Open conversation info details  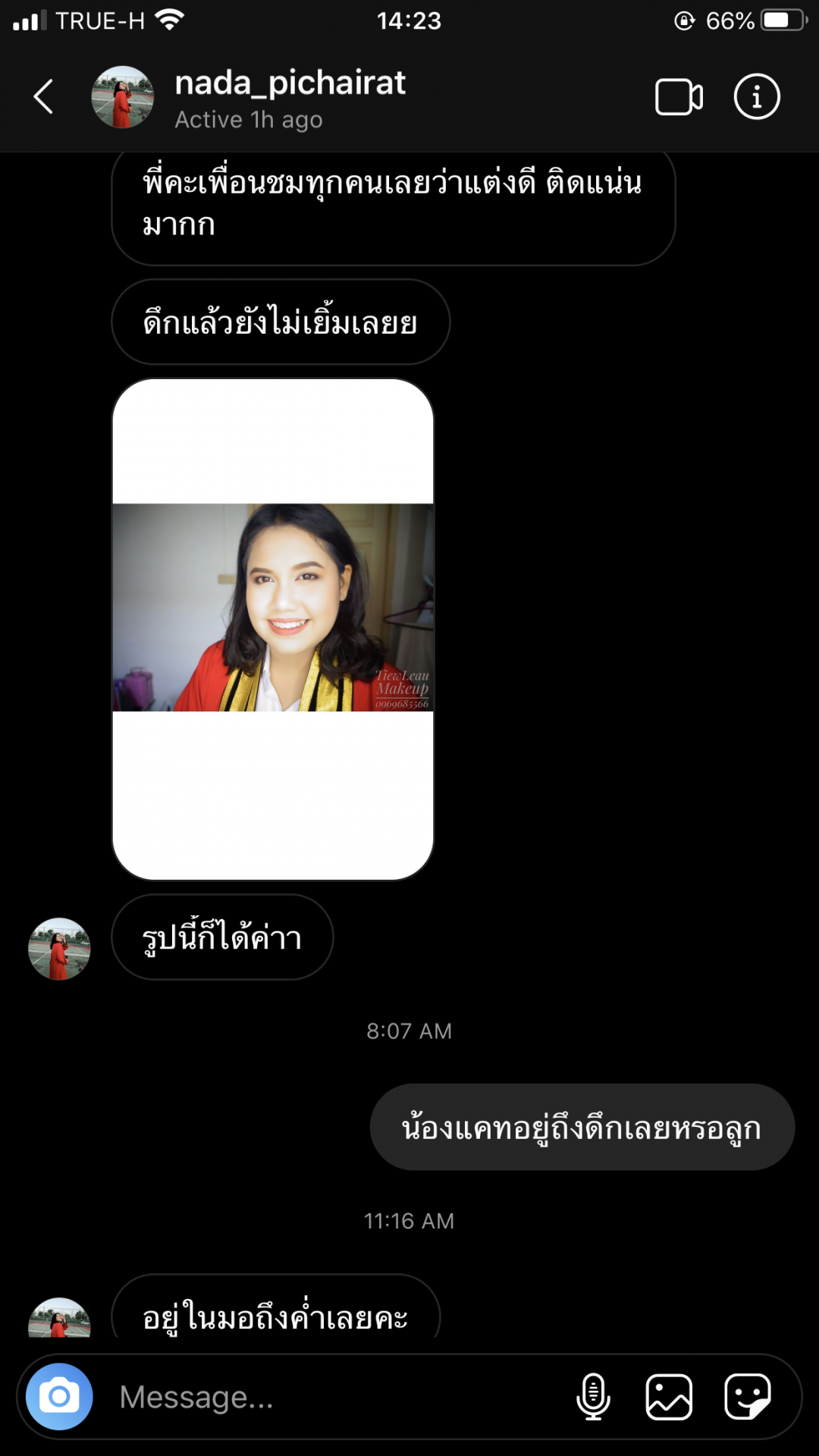[757, 97]
